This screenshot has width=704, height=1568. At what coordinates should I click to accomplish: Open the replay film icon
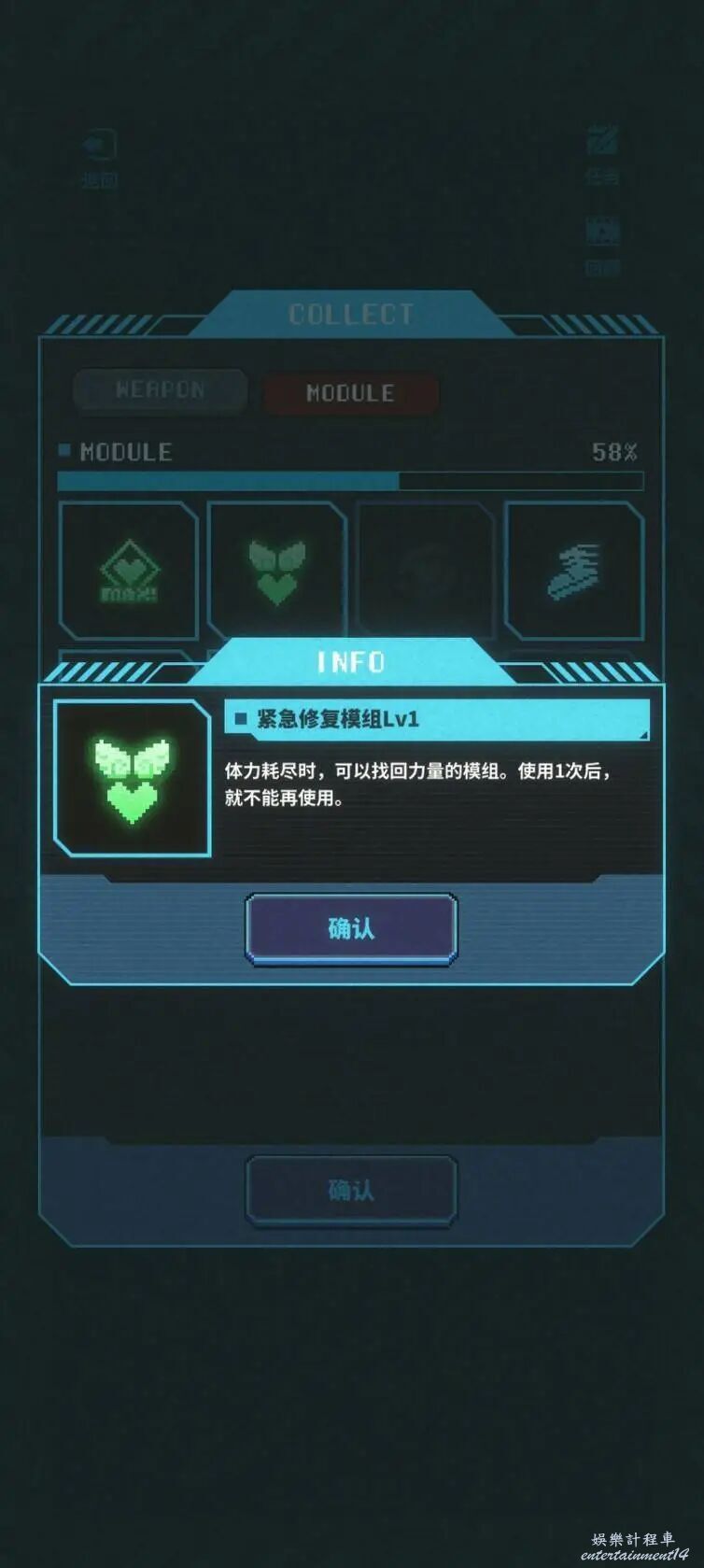coord(603,245)
